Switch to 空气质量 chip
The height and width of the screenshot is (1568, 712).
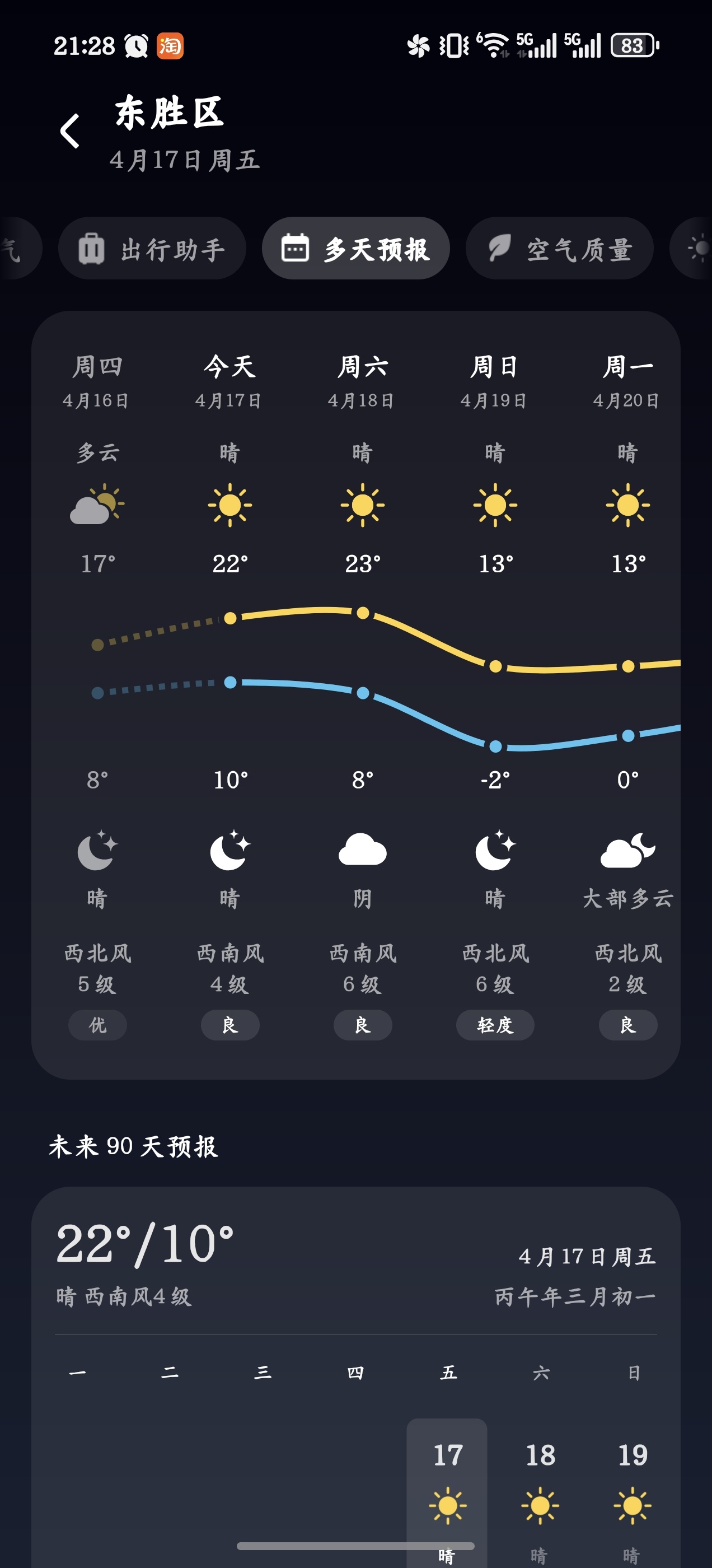point(559,249)
